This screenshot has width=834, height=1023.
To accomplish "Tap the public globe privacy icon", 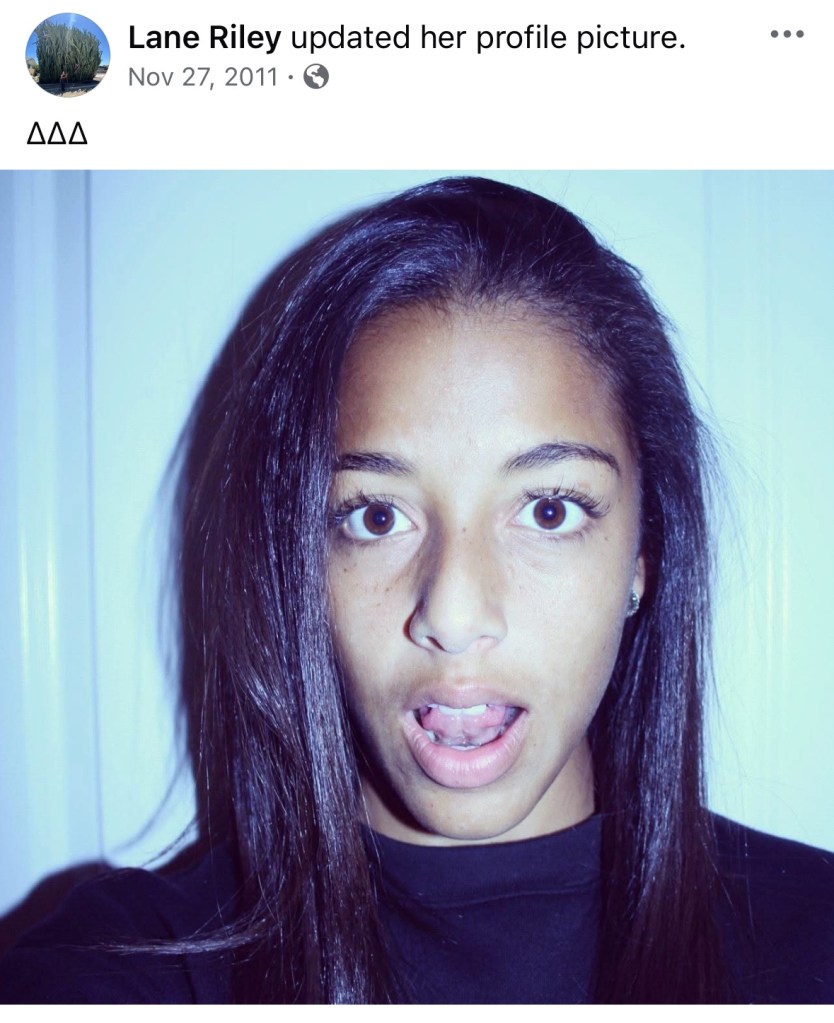I will (x=315, y=77).
